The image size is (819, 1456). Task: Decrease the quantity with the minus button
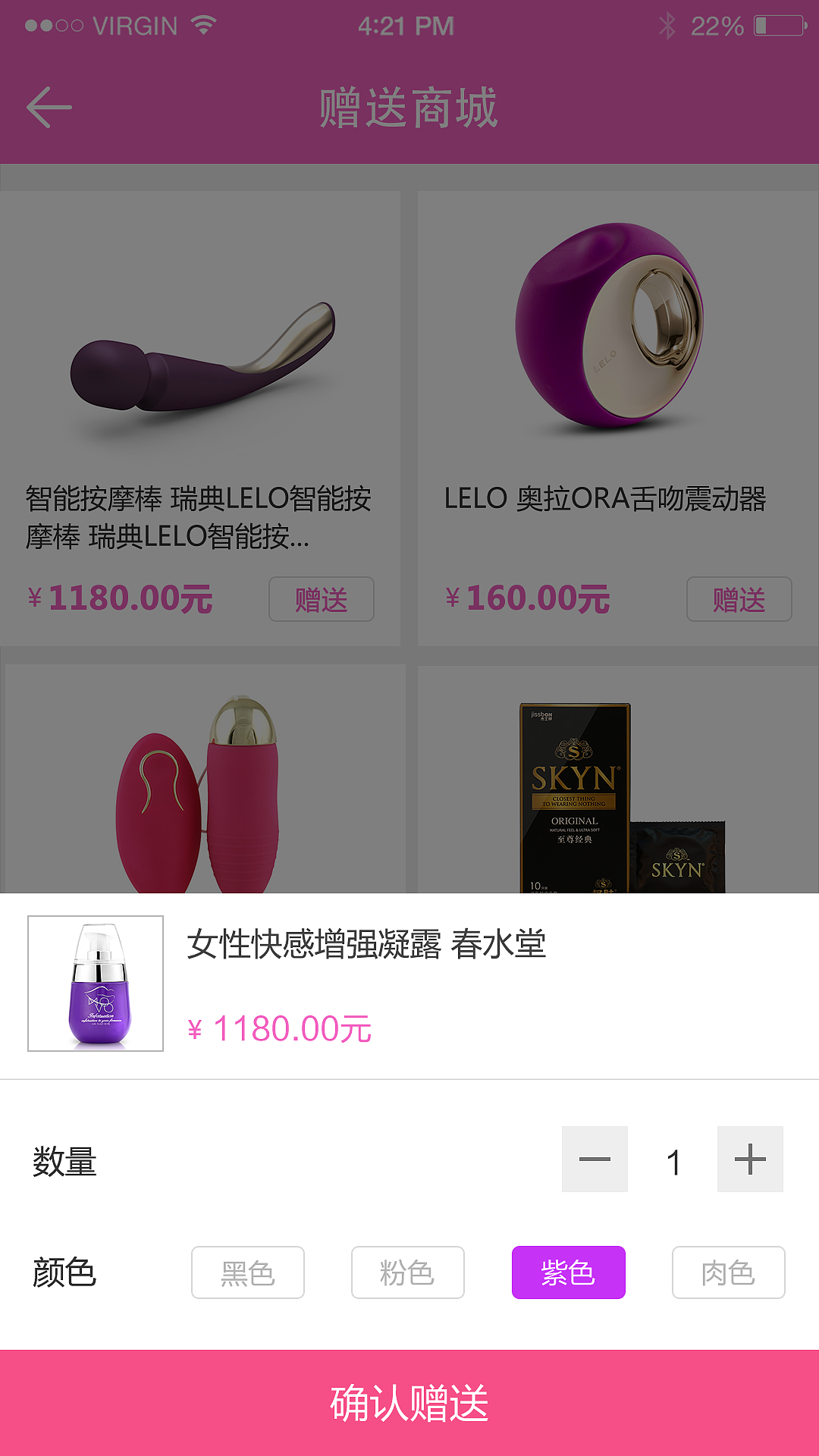point(595,1159)
